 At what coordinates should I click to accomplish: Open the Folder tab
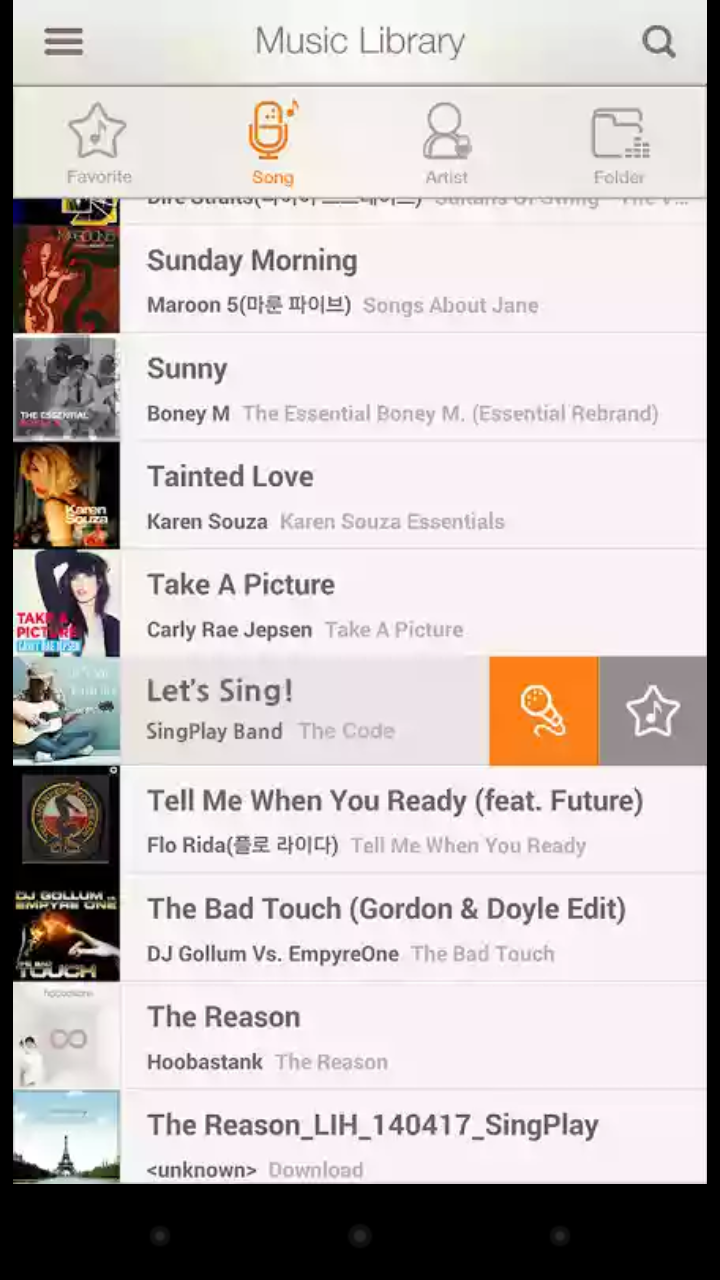[x=619, y=143]
